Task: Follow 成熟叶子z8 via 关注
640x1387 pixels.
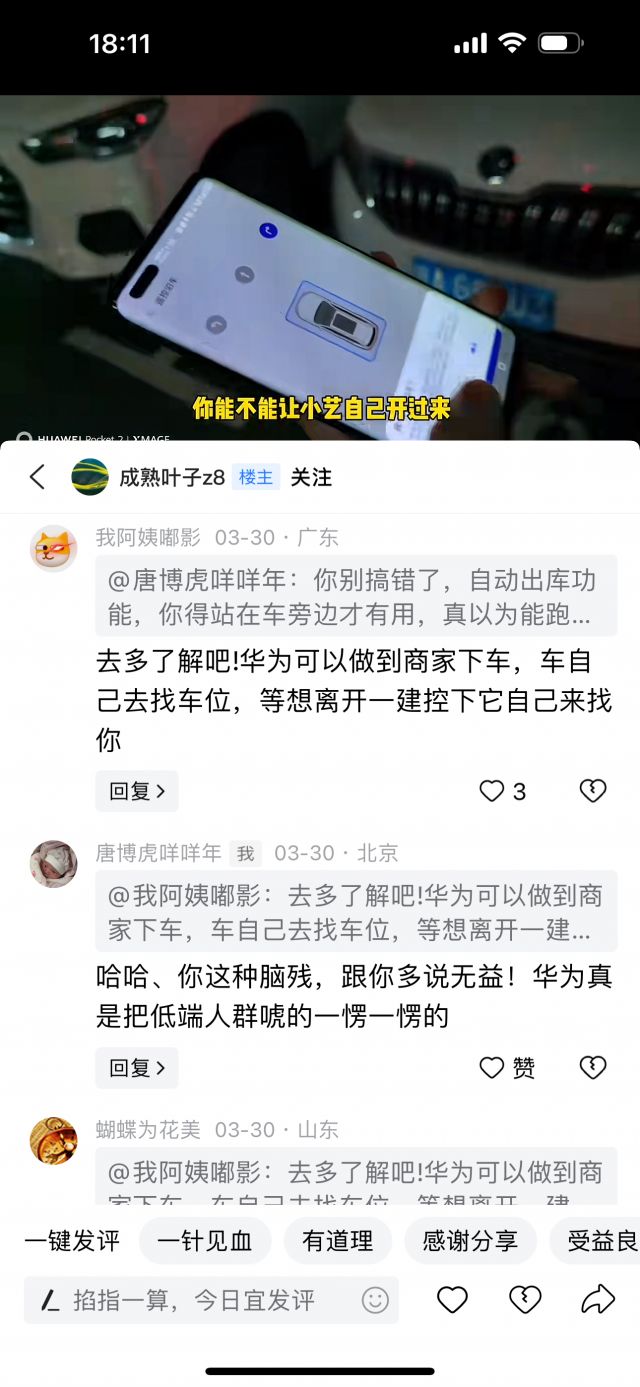Action: pyautogui.click(x=311, y=477)
